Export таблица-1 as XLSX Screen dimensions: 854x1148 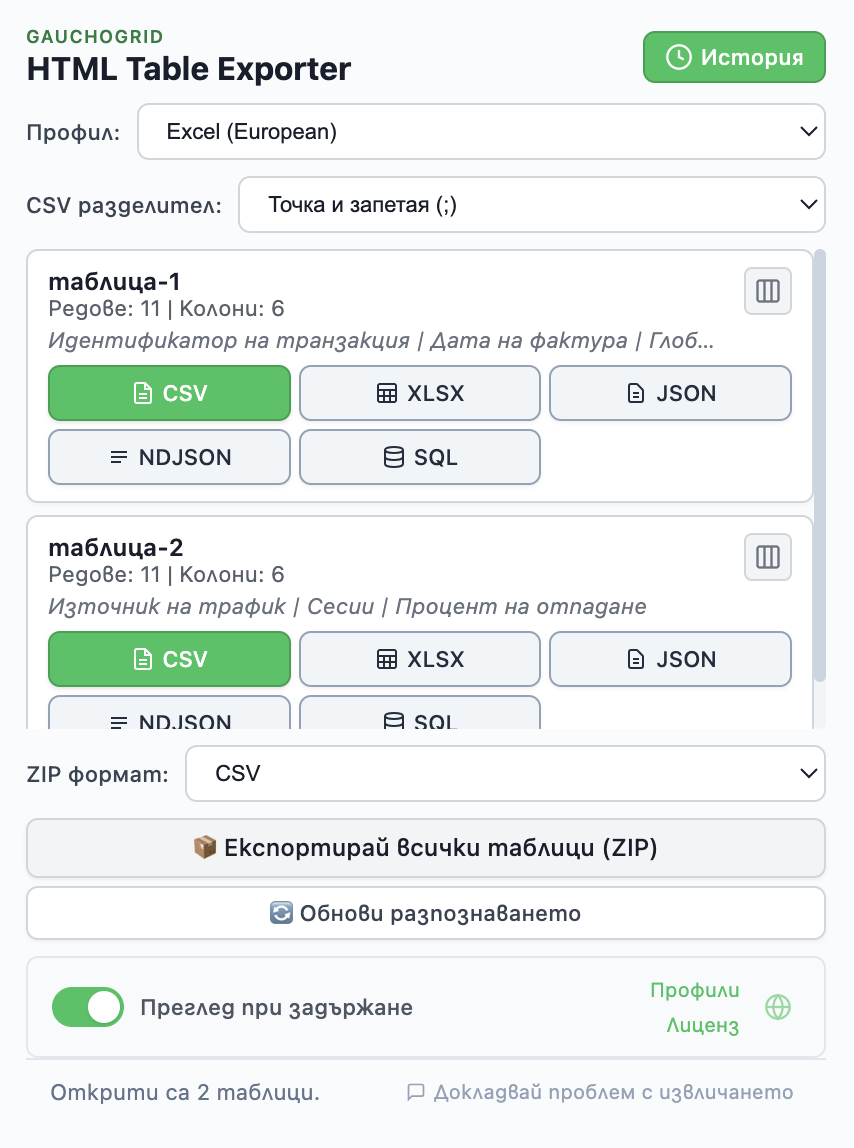(419, 393)
